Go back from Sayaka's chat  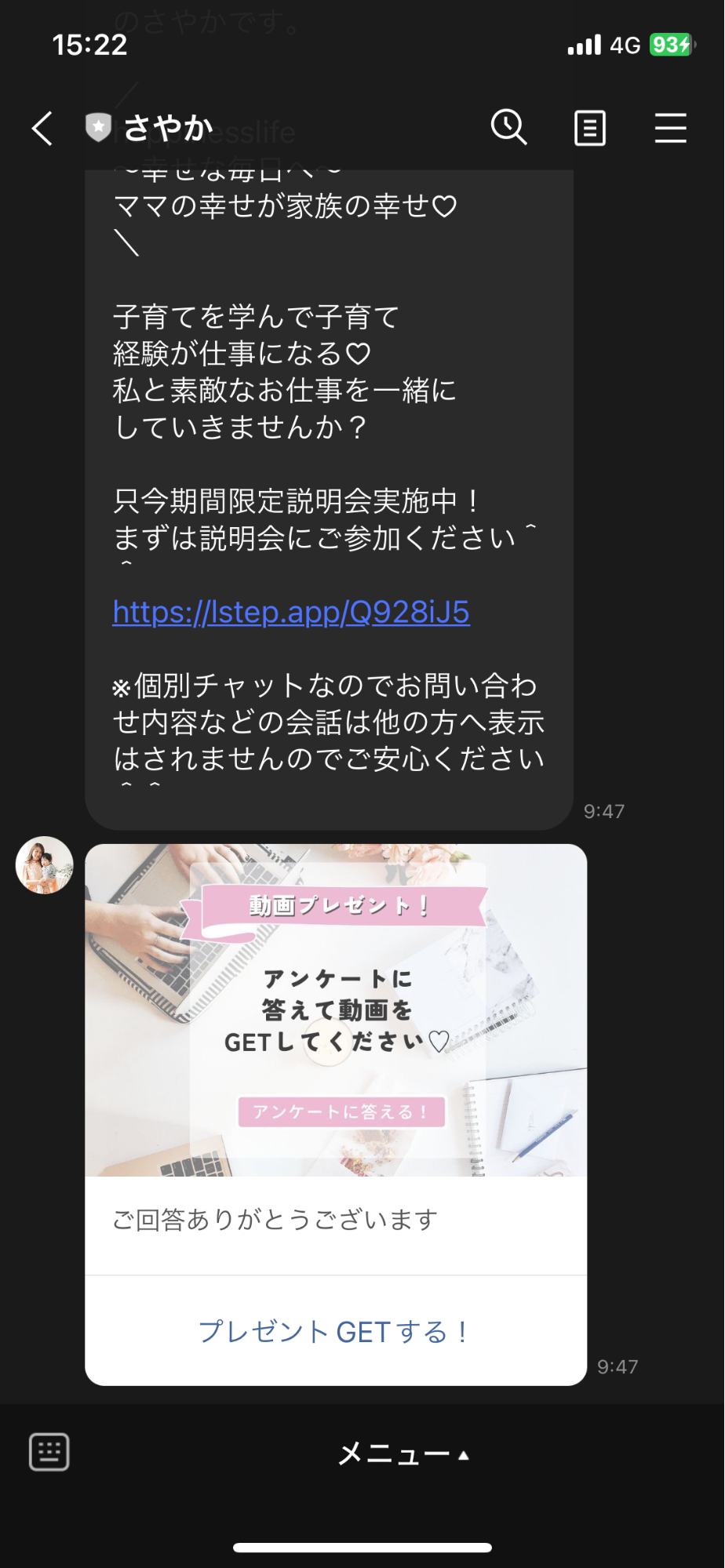tap(42, 128)
